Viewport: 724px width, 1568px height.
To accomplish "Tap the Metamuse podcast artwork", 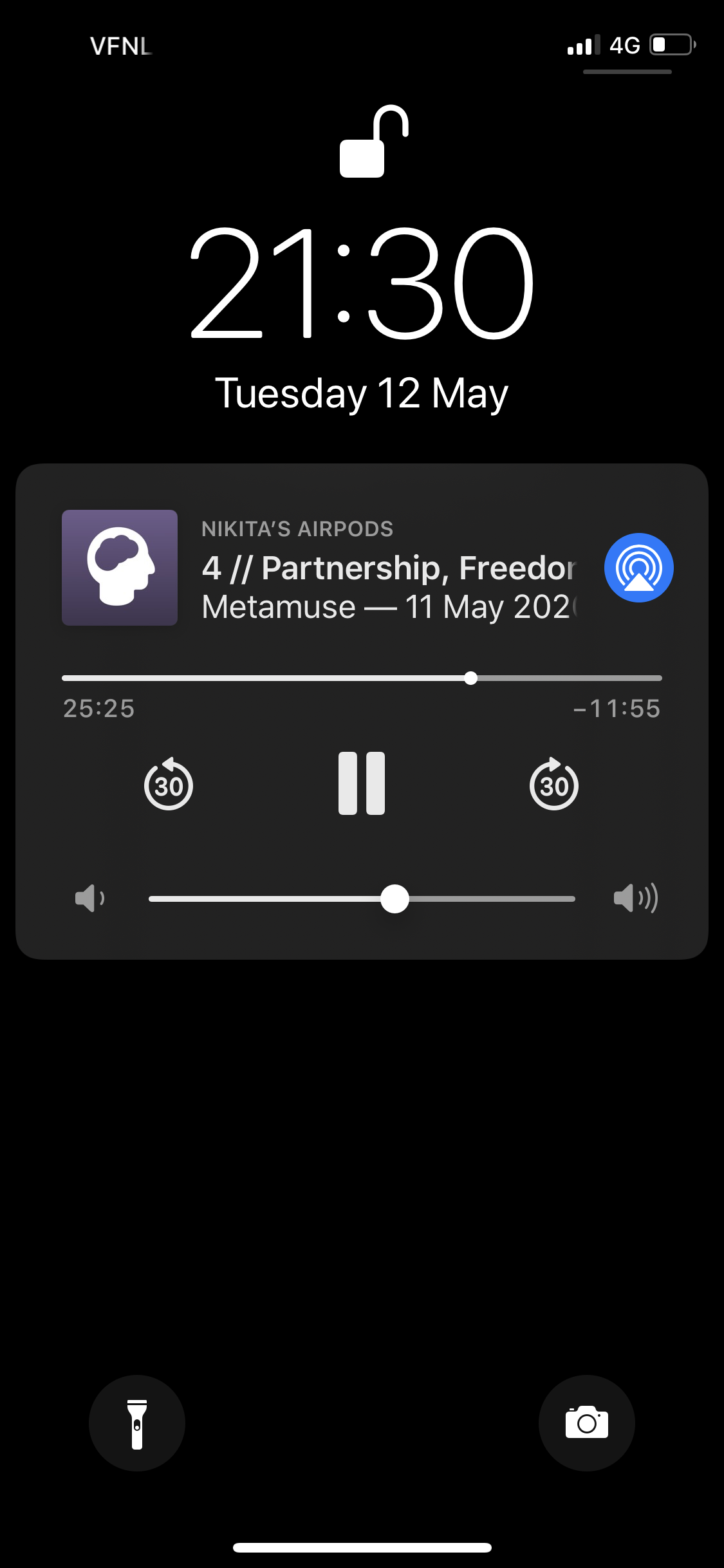I will pos(120,568).
